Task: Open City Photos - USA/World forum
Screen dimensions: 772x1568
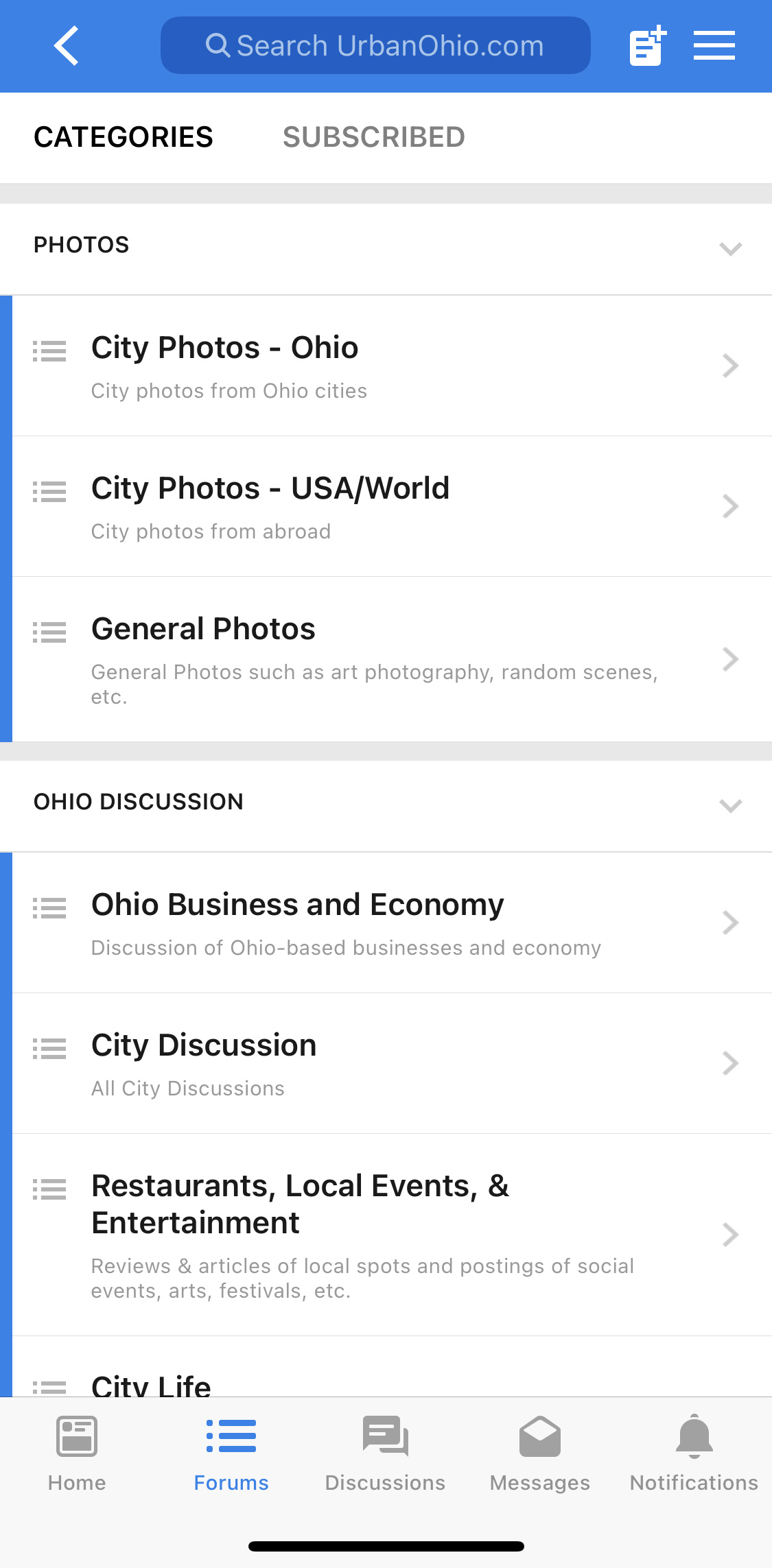Action: coord(392,506)
